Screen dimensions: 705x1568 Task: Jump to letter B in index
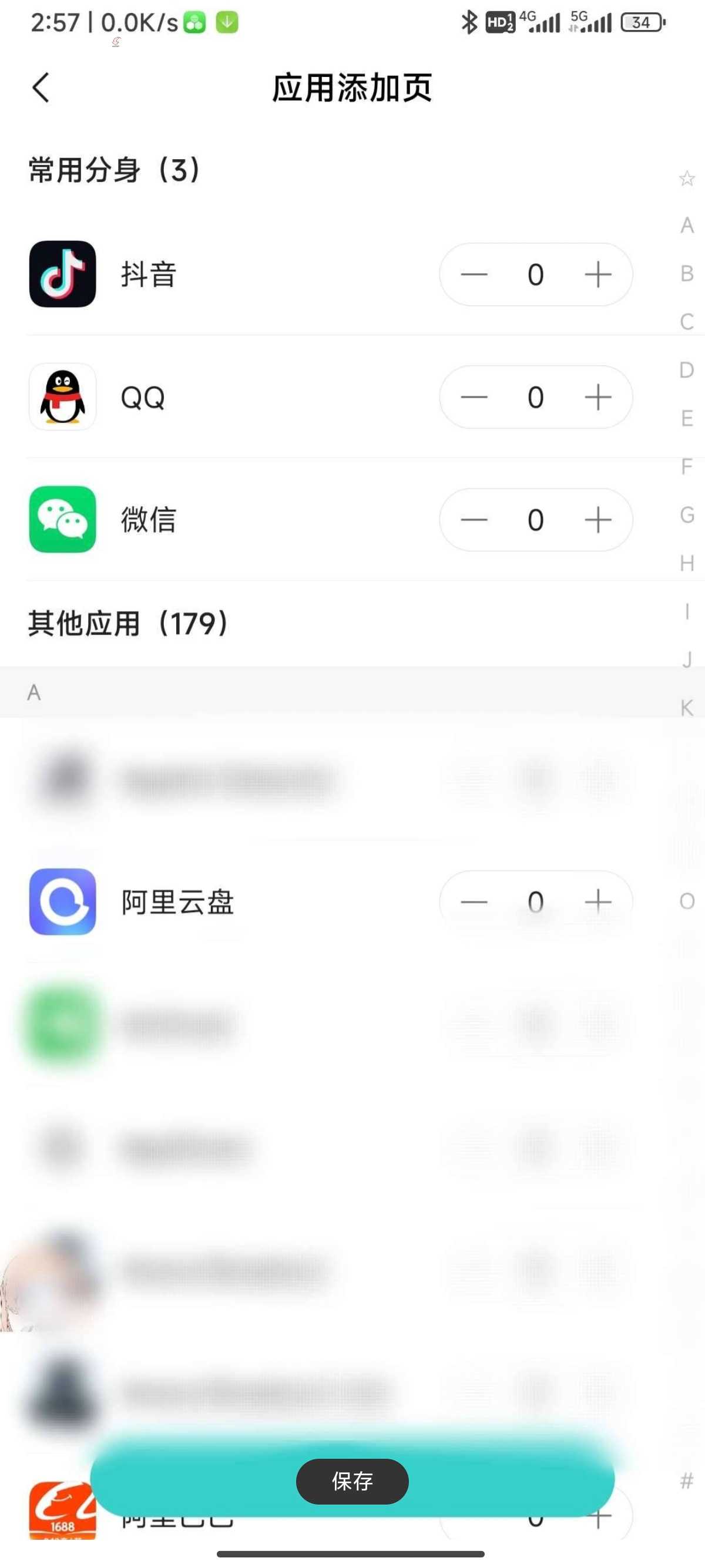point(687,273)
